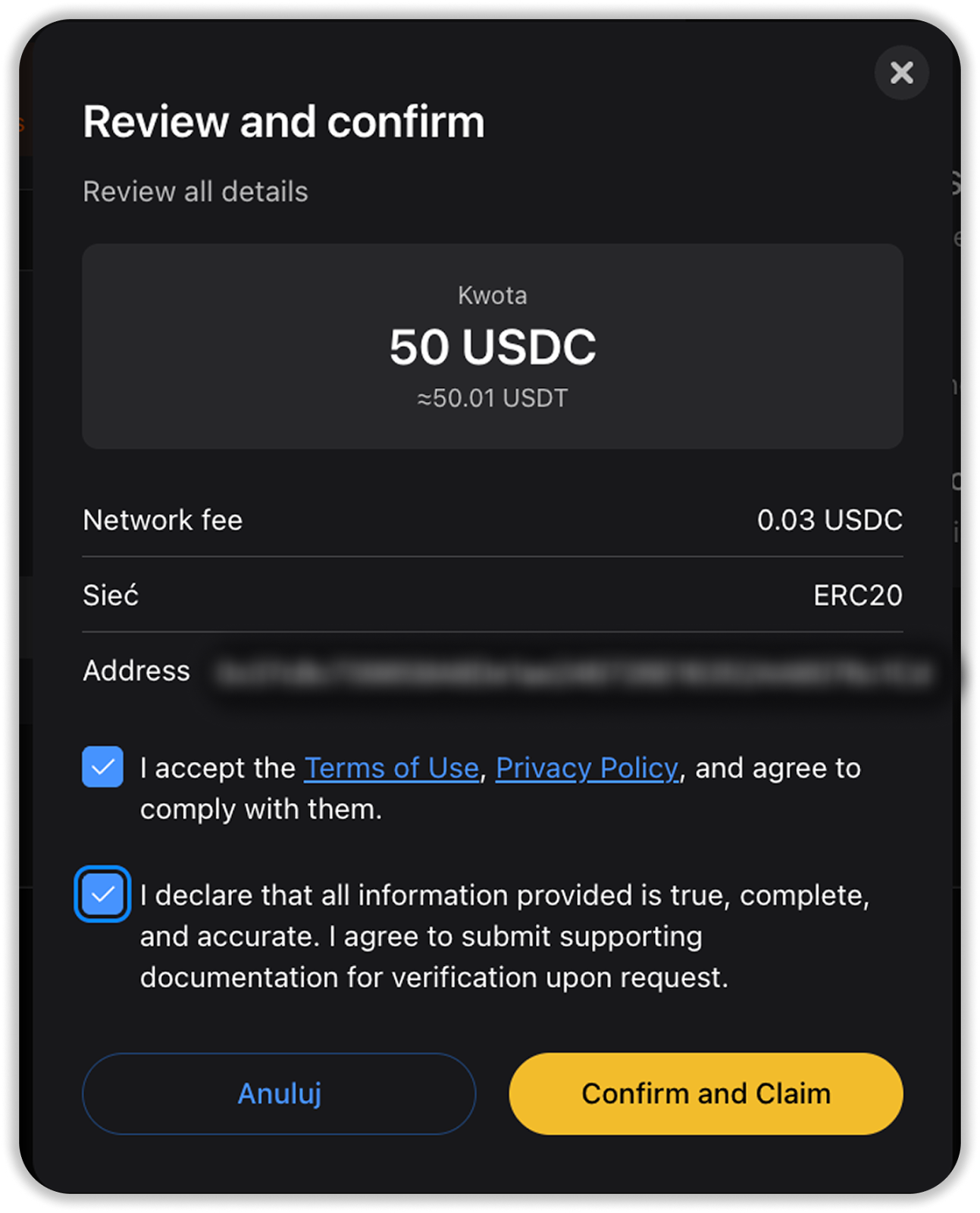
Task: Tap Confirm and Claim
Action: [706, 1093]
